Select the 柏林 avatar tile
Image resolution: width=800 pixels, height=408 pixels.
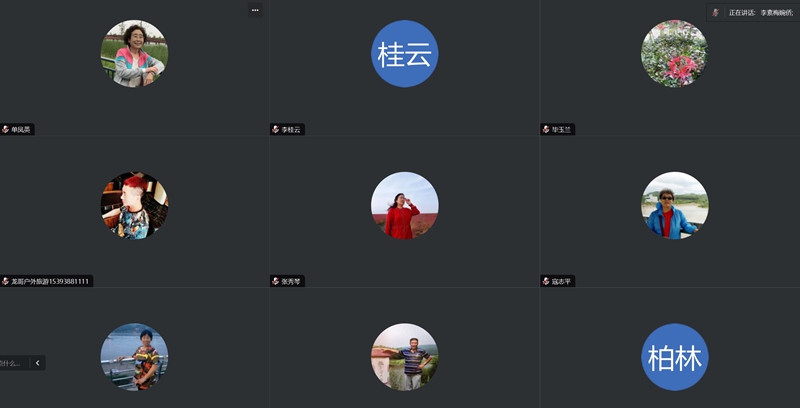coord(674,357)
